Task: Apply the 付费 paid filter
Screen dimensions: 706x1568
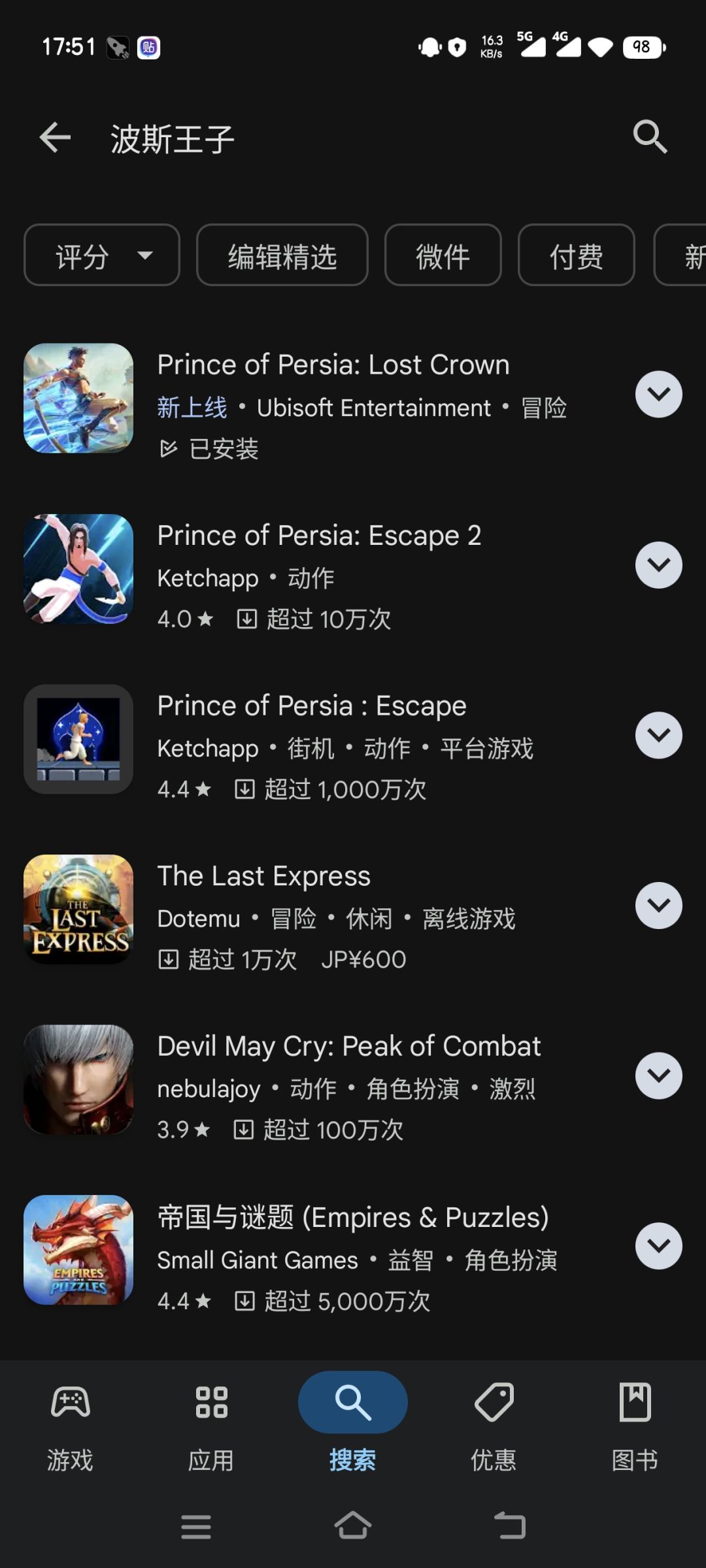Action: 576,255
